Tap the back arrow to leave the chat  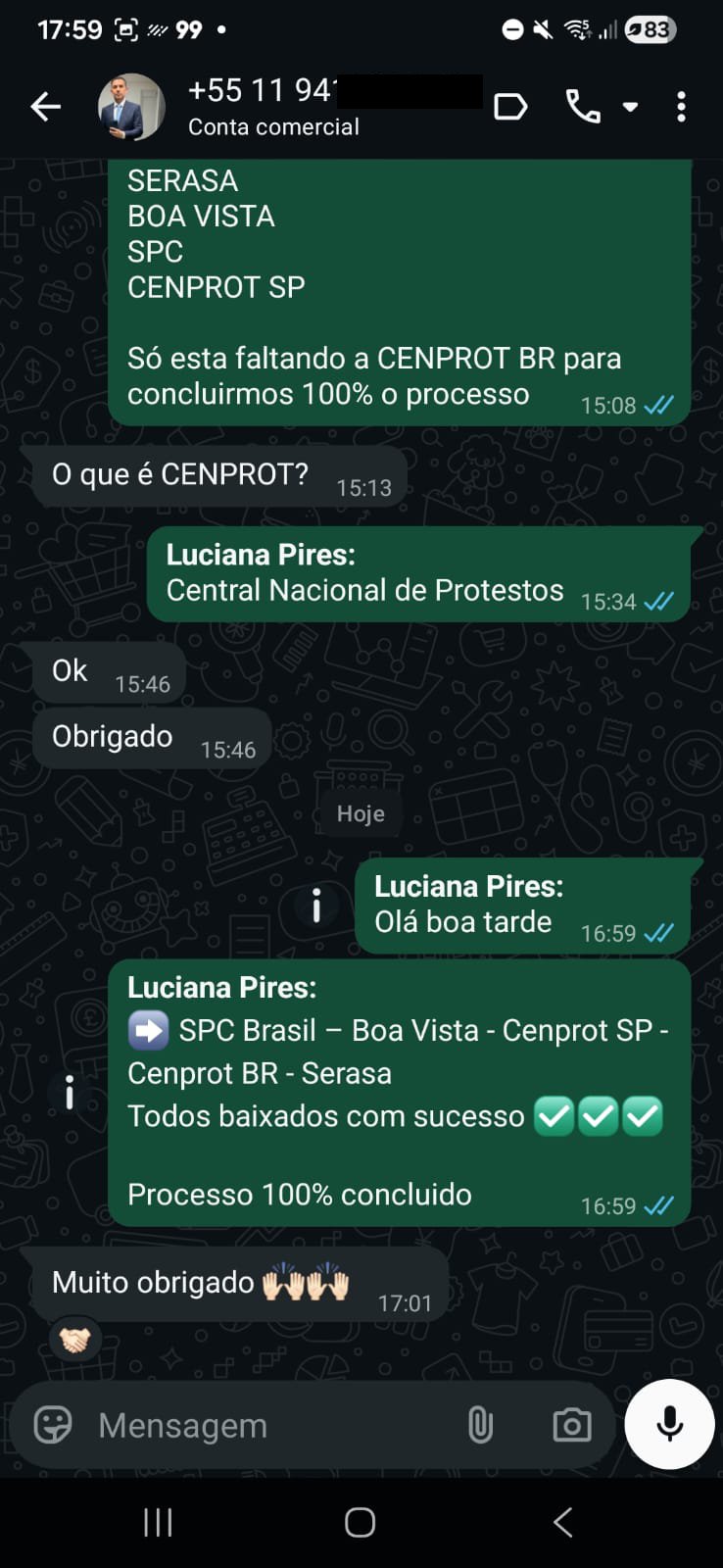click(45, 107)
